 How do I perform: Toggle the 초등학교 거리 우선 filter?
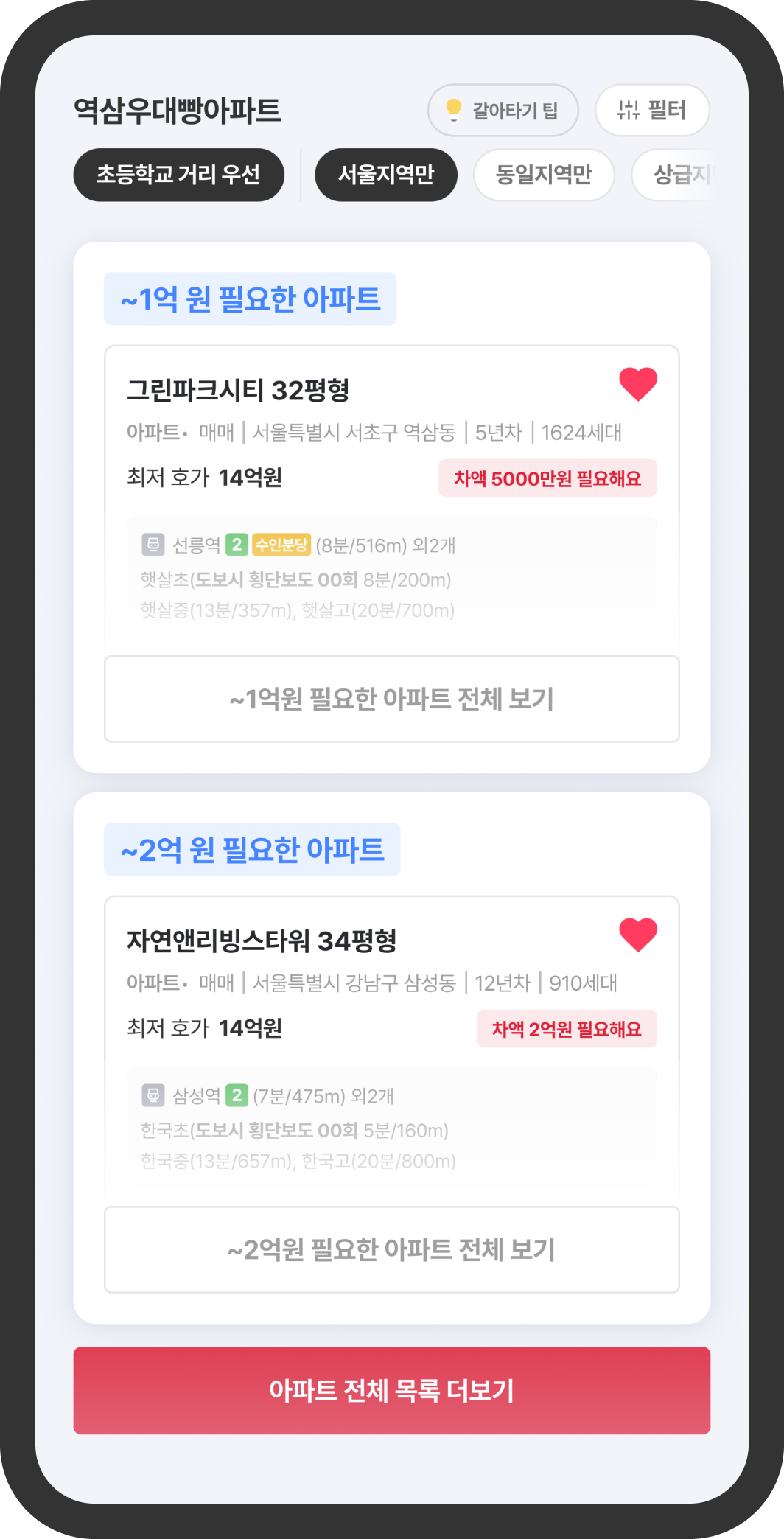coord(180,175)
